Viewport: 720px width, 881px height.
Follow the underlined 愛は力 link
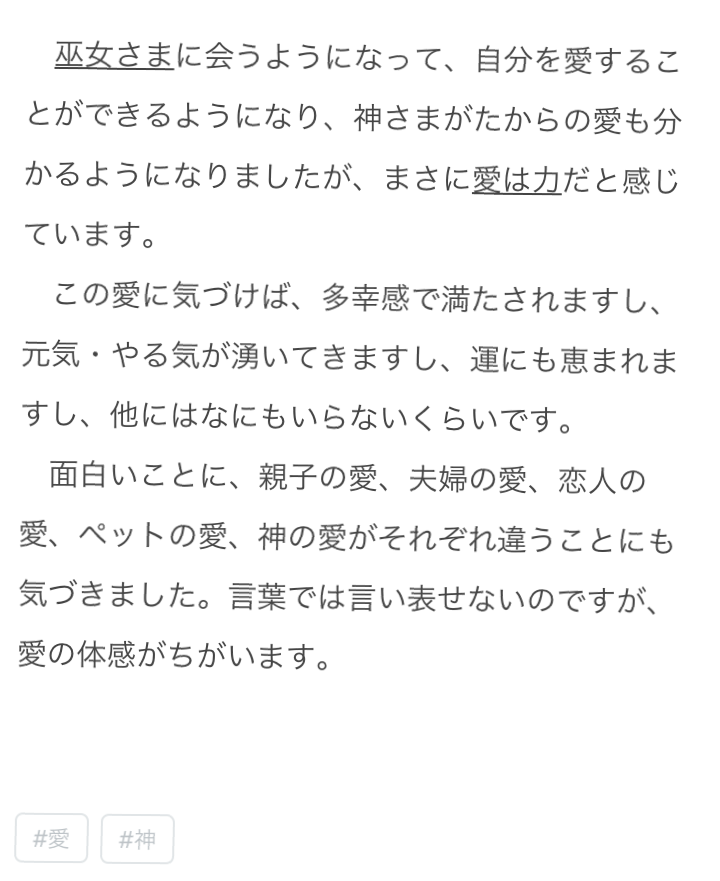coord(517,180)
